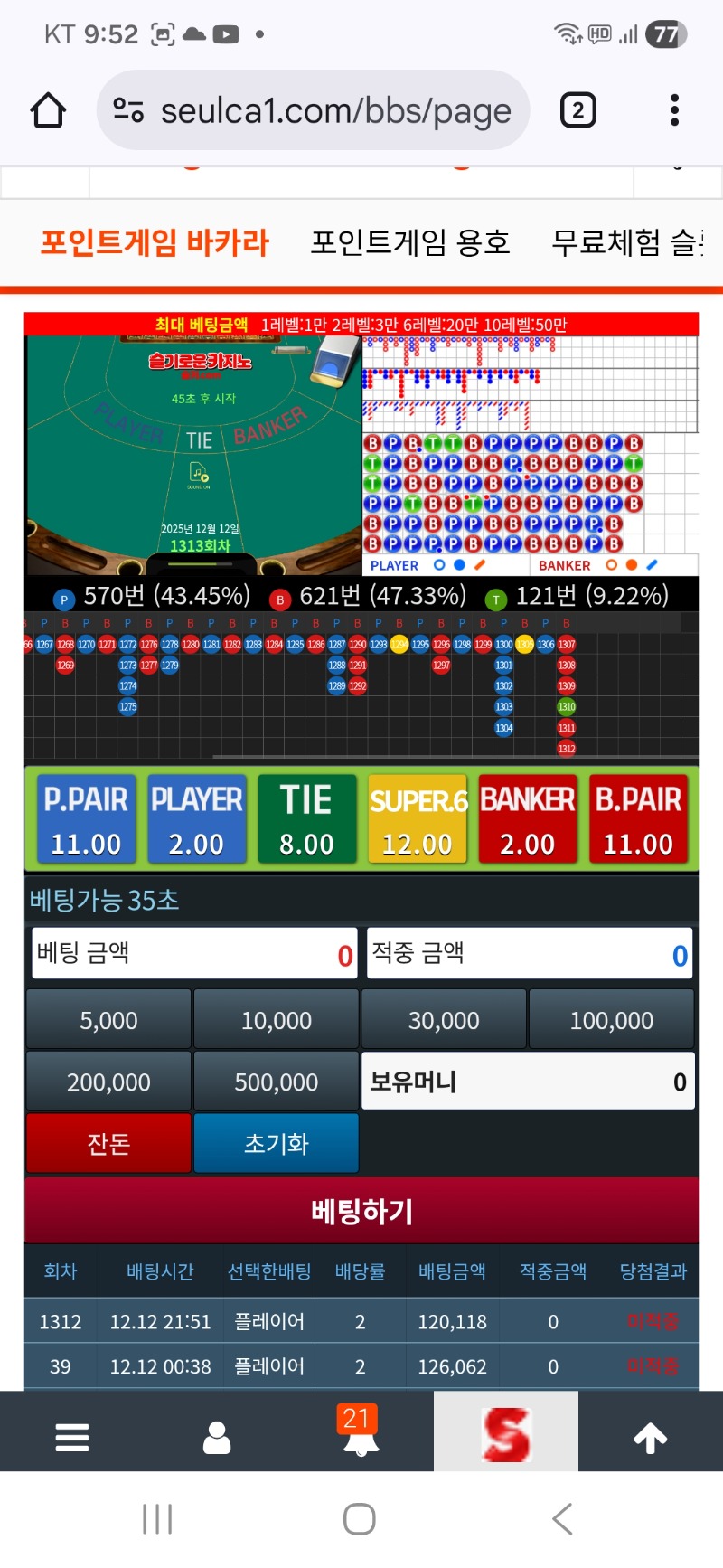This screenshot has height=1568, width=723.
Task: Select the 포인트게임 바카라 tab
Action: (x=155, y=241)
